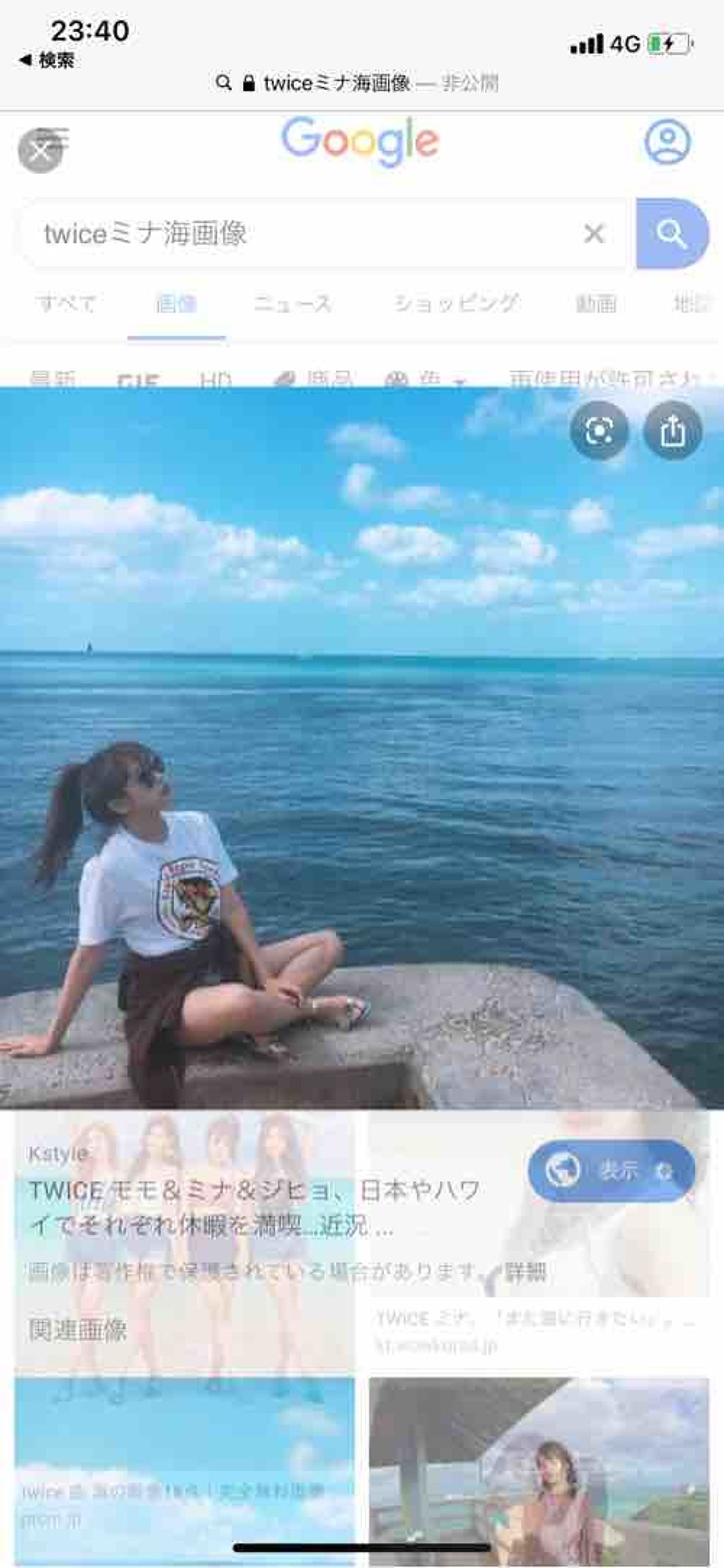Switch to the ニュース tab
The height and width of the screenshot is (1568, 724).
click(x=293, y=304)
